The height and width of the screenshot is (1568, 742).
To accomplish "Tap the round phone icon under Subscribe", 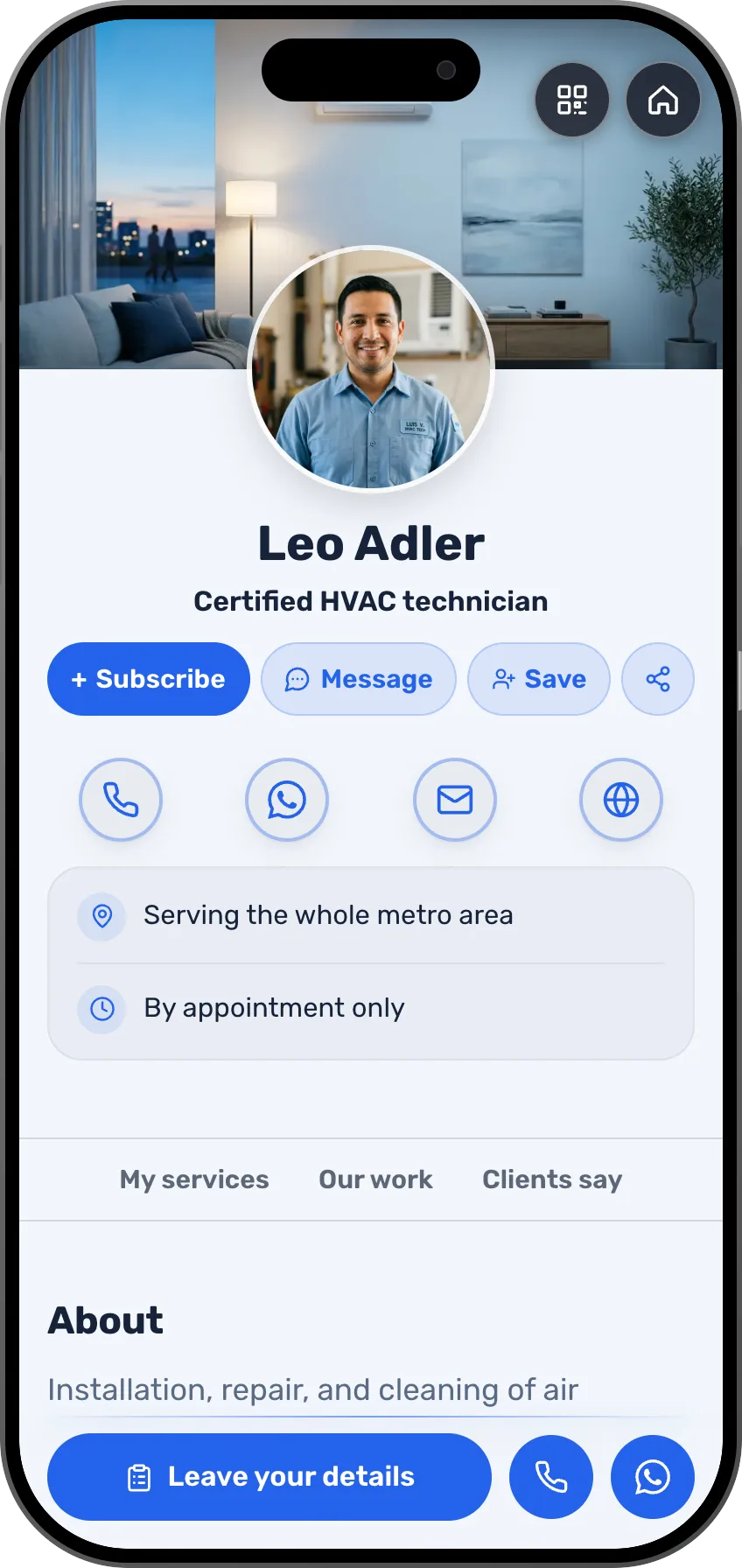I will click(x=121, y=800).
